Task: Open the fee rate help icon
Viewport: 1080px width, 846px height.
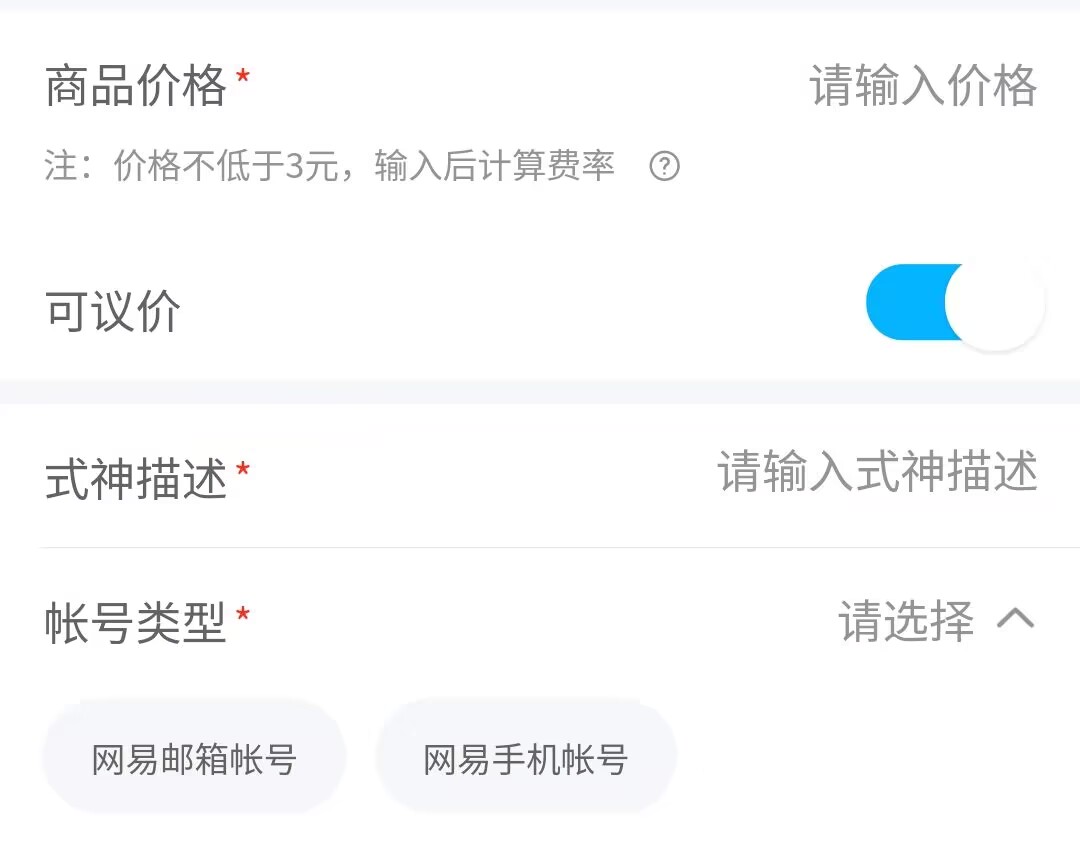Action: coord(664,167)
